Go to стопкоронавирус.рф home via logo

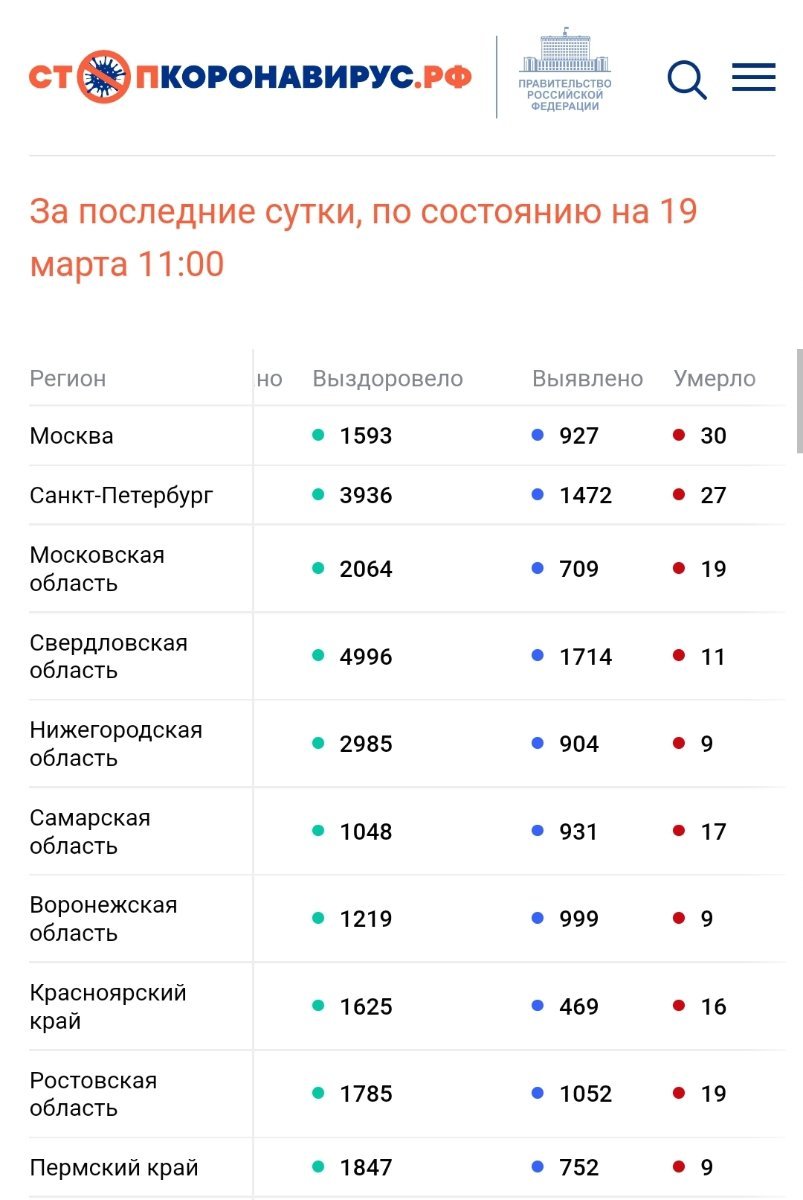pyautogui.click(x=250, y=77)
